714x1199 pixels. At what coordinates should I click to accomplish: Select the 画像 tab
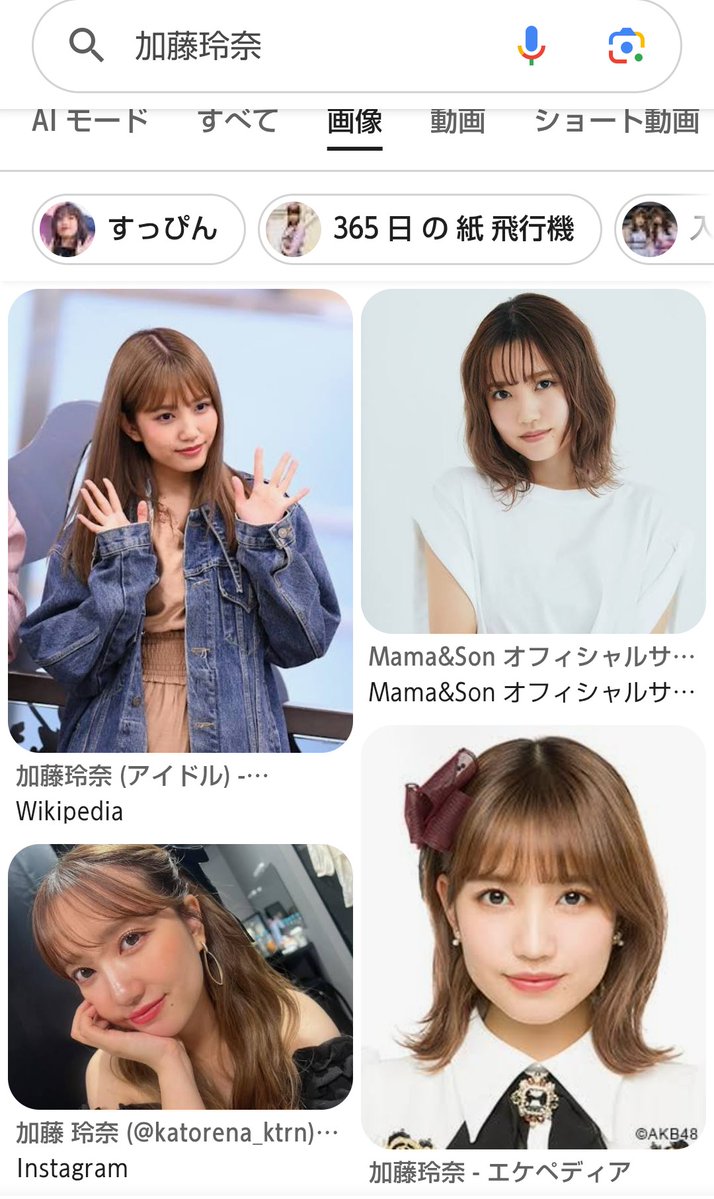pyautogui.click(x=355, y=121)
